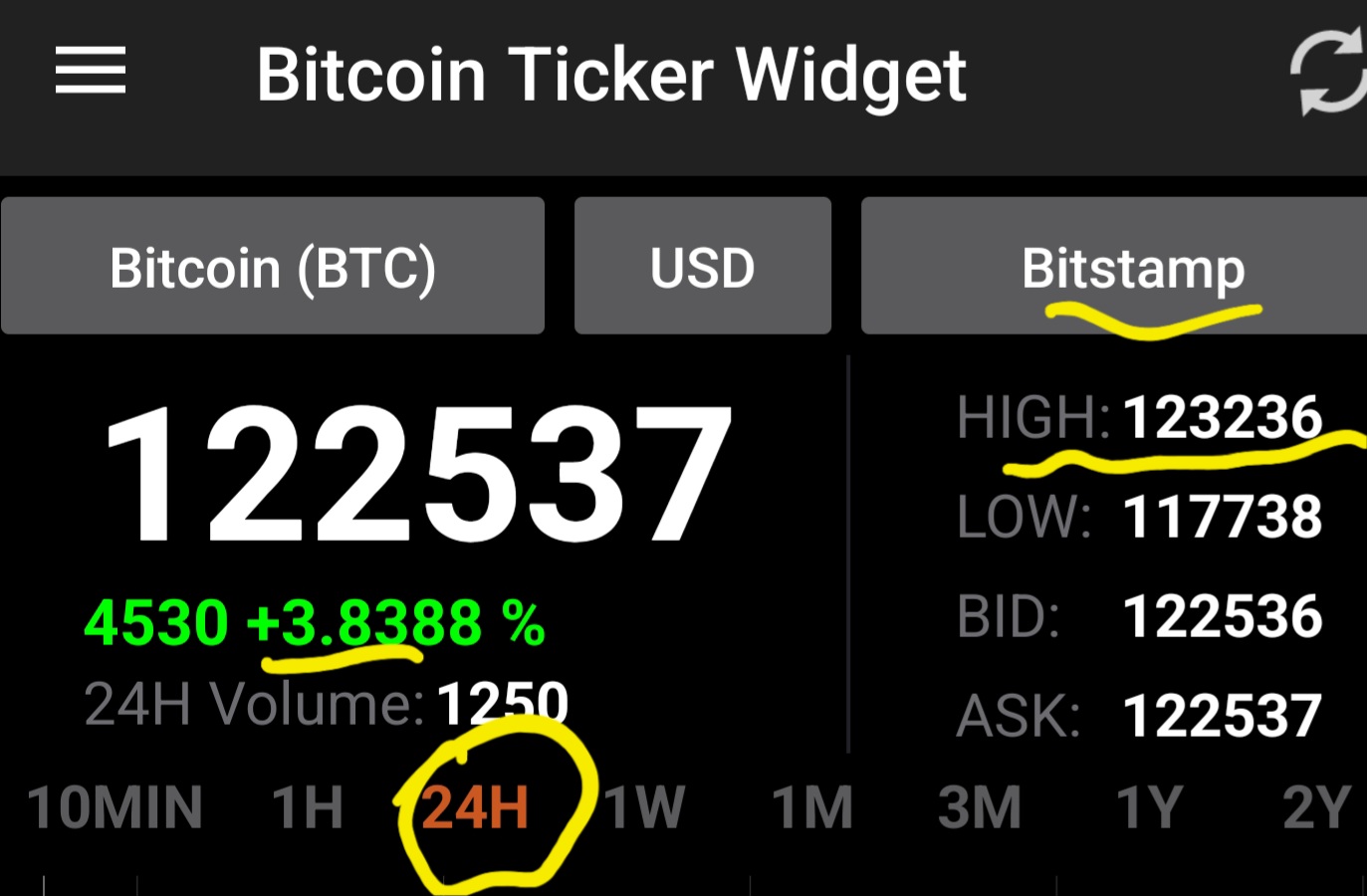The image size is (1367, 896).
Task: Show the 1Y chart range
Action: (x=1149, y=807)
